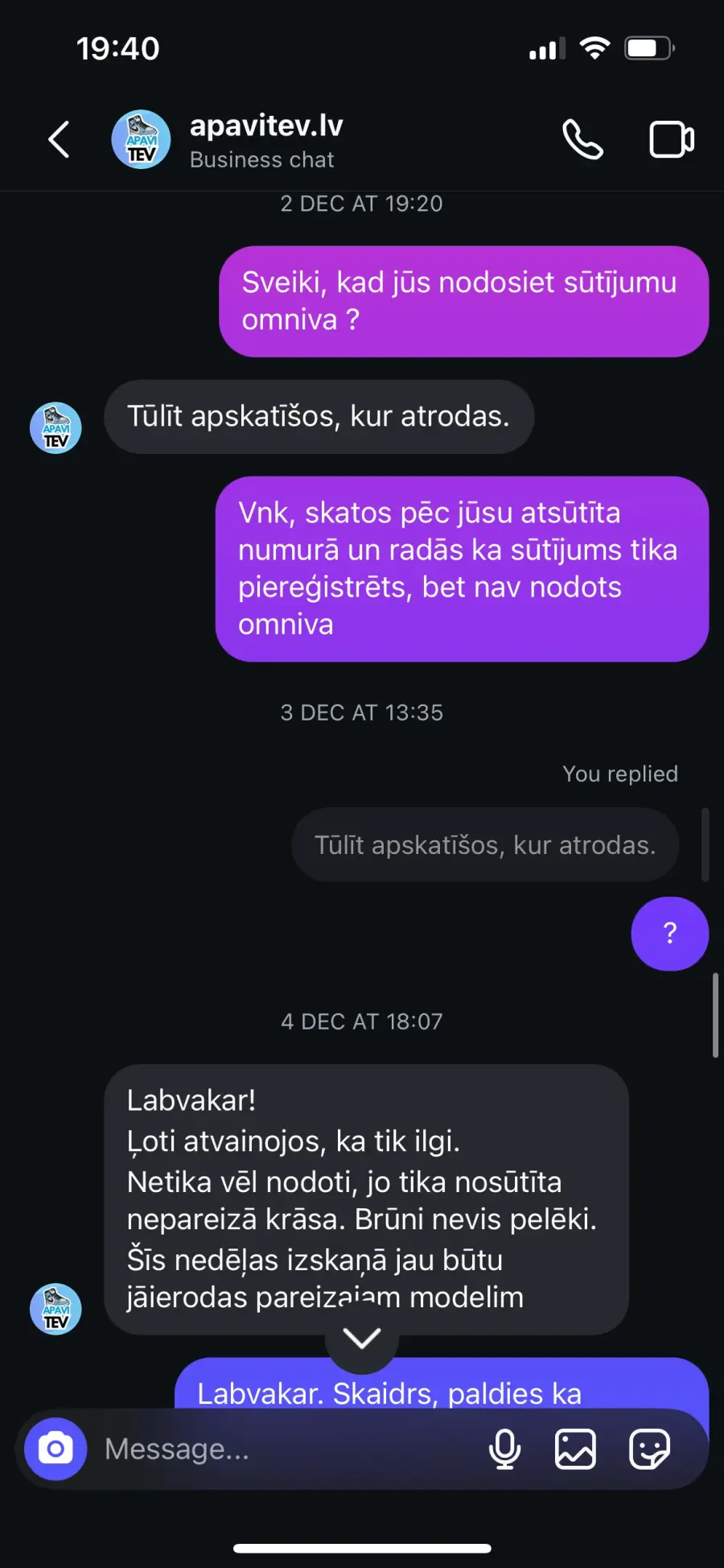Go back from the apavitev.lv chat
This screenshot has width=724, height=1568.
click(59, 140)
